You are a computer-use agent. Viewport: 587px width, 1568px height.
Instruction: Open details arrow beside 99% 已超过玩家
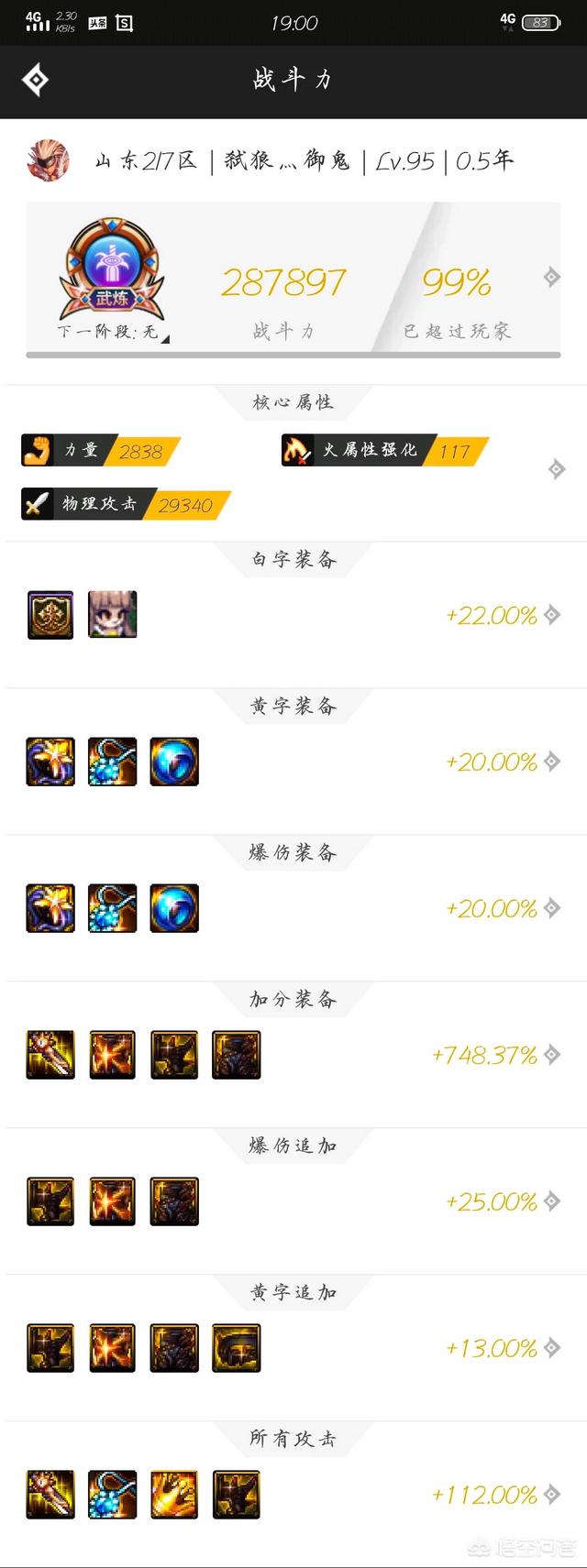551,277
